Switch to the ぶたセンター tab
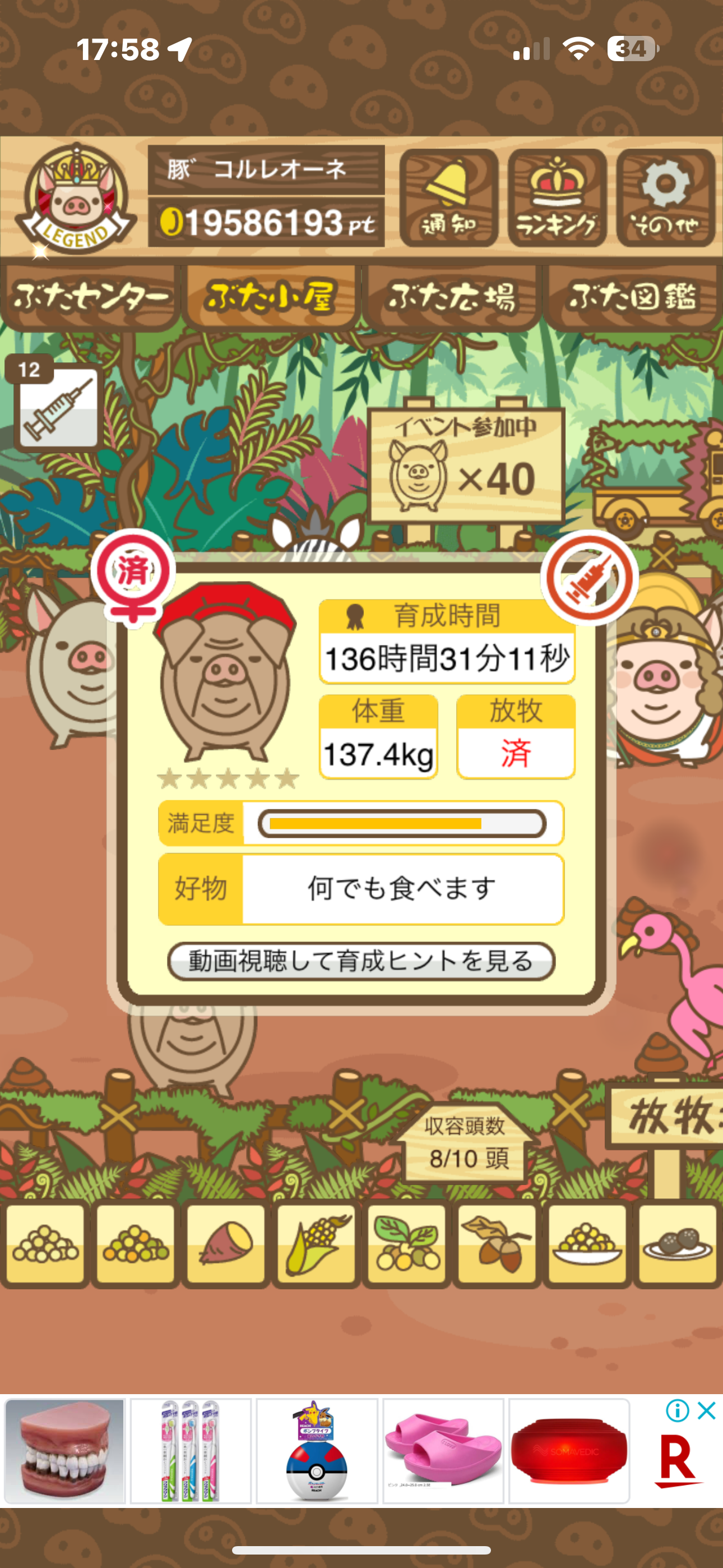 [x=90, y=298]
